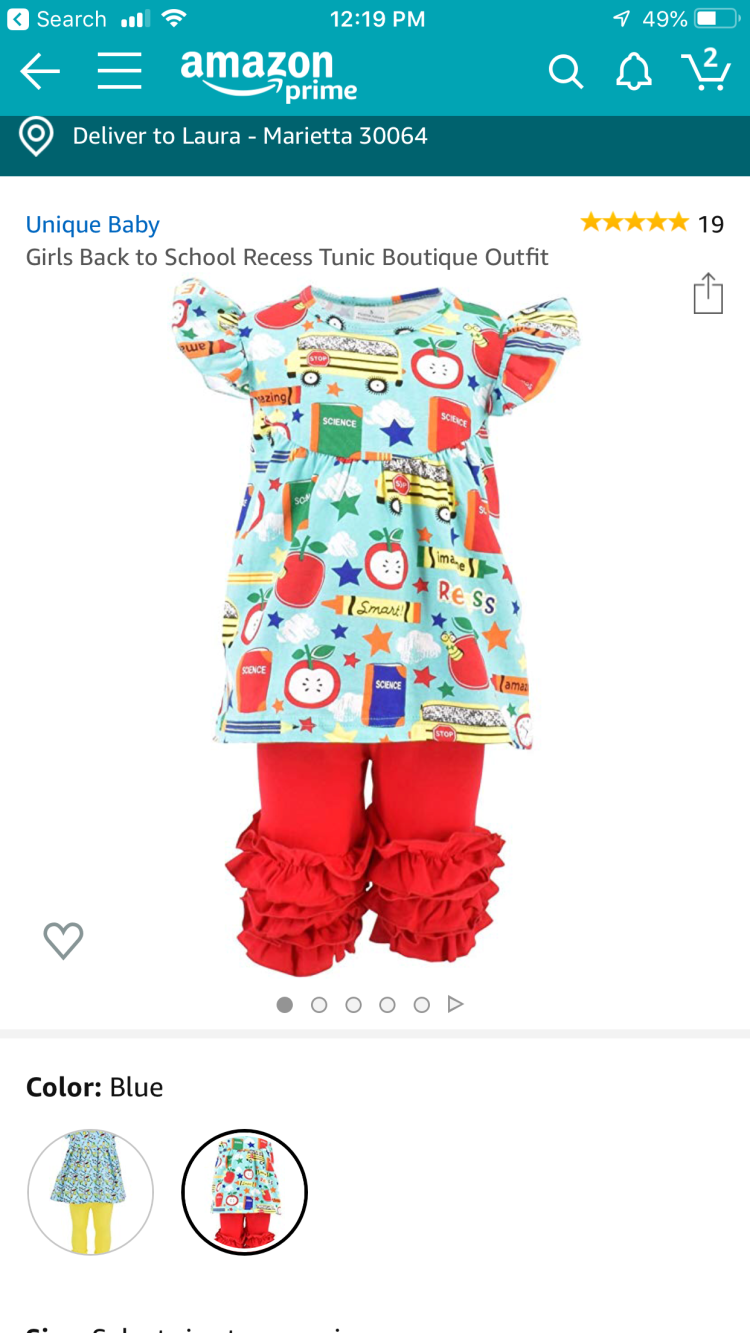Viewport: 750px width, 1333px height.
Task: Open the search magnifier
Action: (565, 72)
